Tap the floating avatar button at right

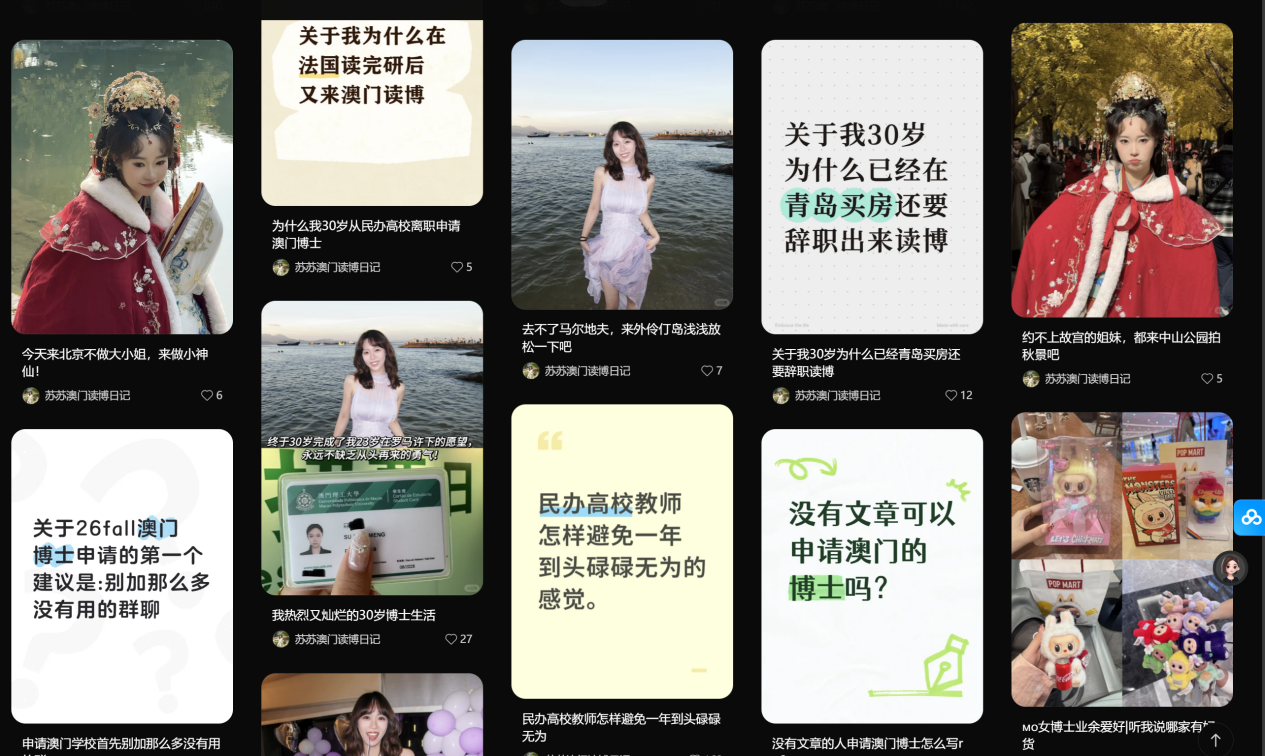[x=1230, y=568]
